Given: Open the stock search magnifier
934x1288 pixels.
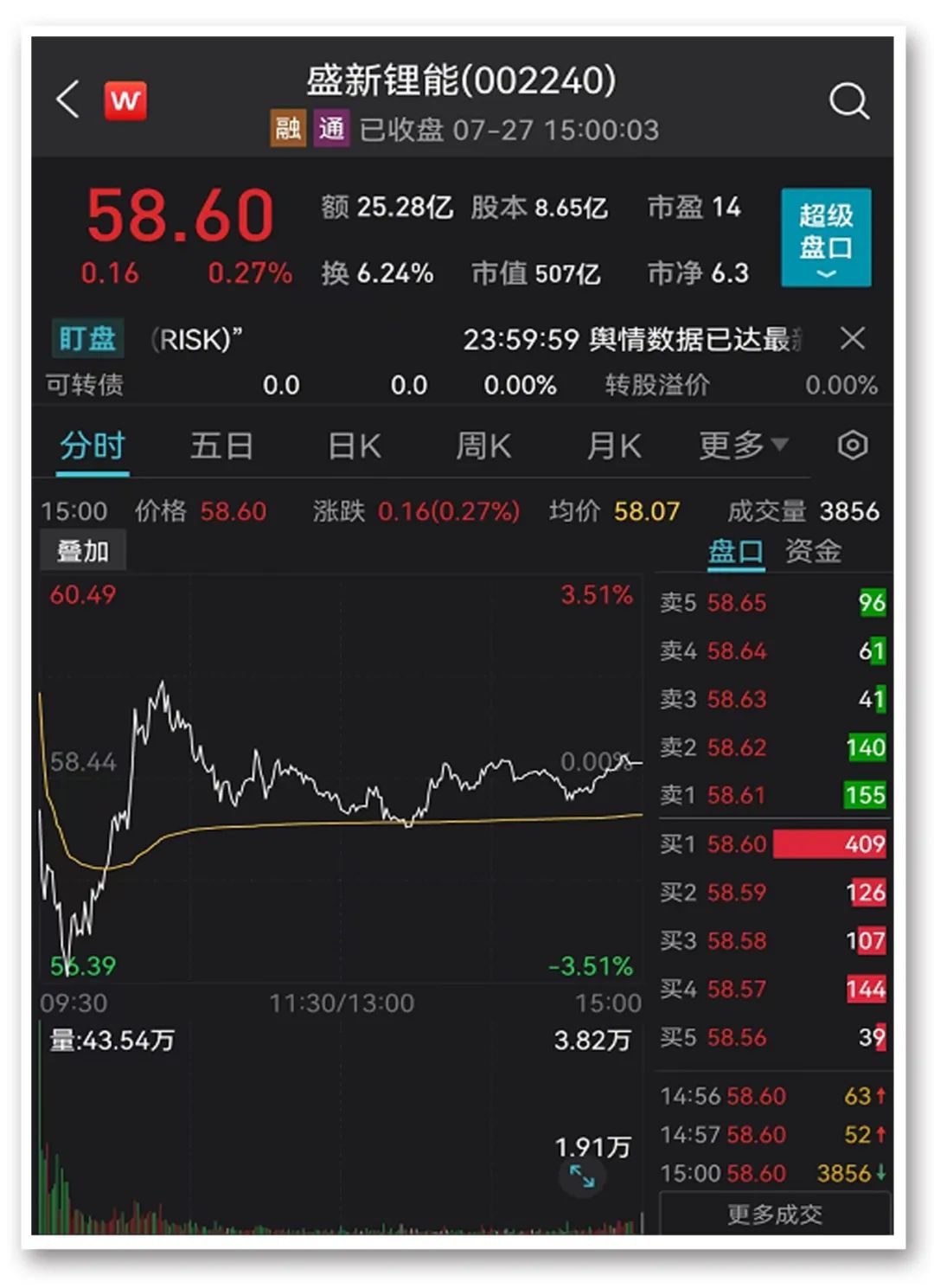Looking at the screenshot, I should (x=848, y=101).
